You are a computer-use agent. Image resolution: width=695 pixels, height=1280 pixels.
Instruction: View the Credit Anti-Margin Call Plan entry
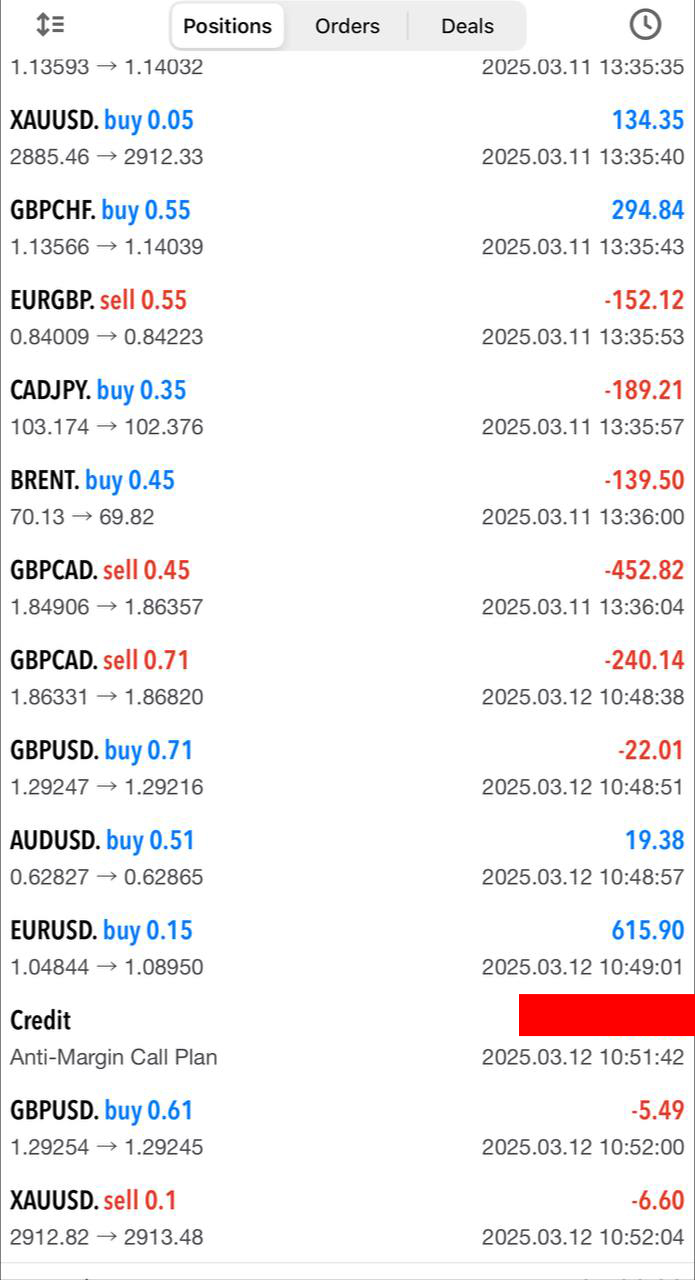[x=347, y=1038]
